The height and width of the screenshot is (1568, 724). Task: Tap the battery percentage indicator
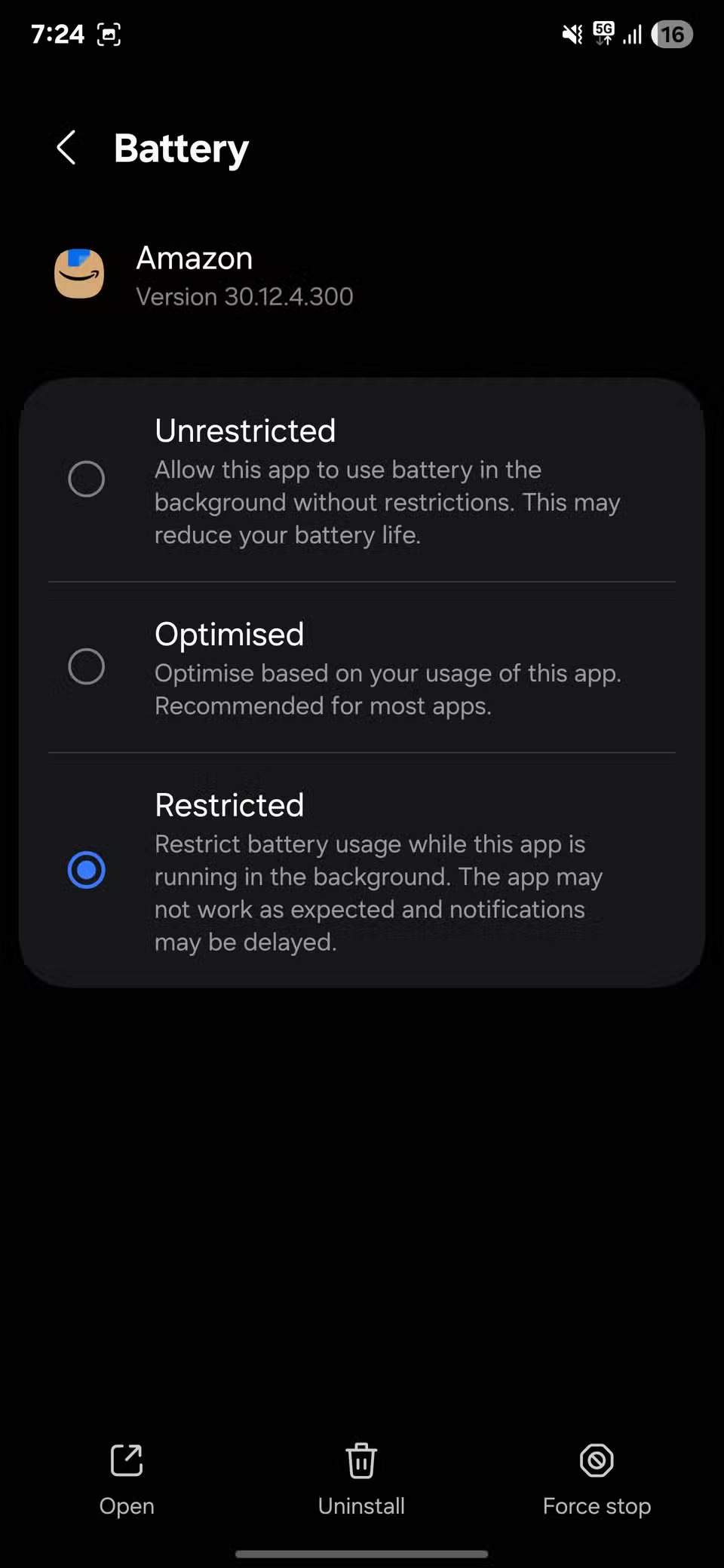coord(672,34)
